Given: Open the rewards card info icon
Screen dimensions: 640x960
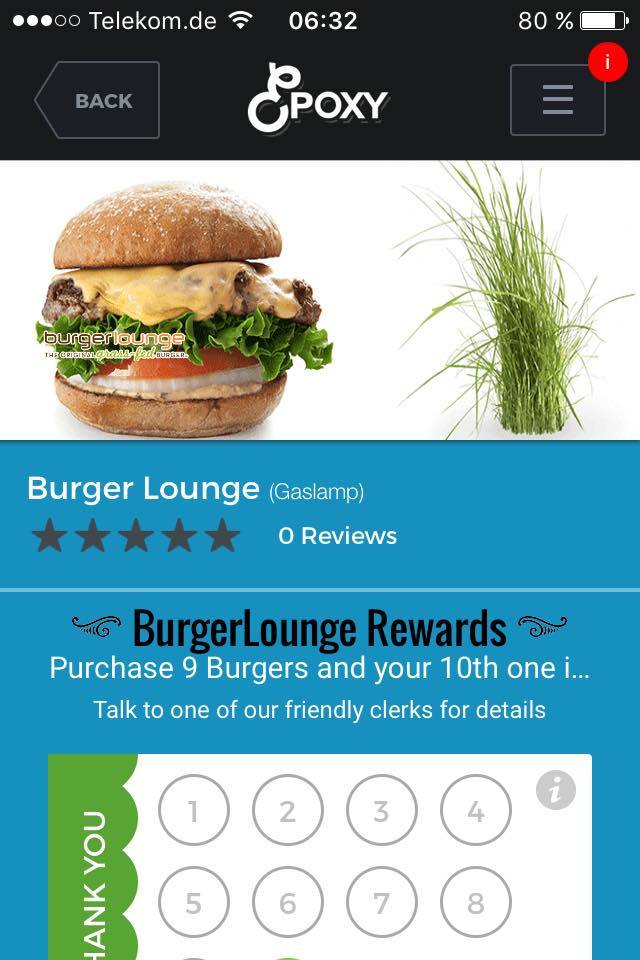Looking at the screenshot, I should (x=555, y=790).
